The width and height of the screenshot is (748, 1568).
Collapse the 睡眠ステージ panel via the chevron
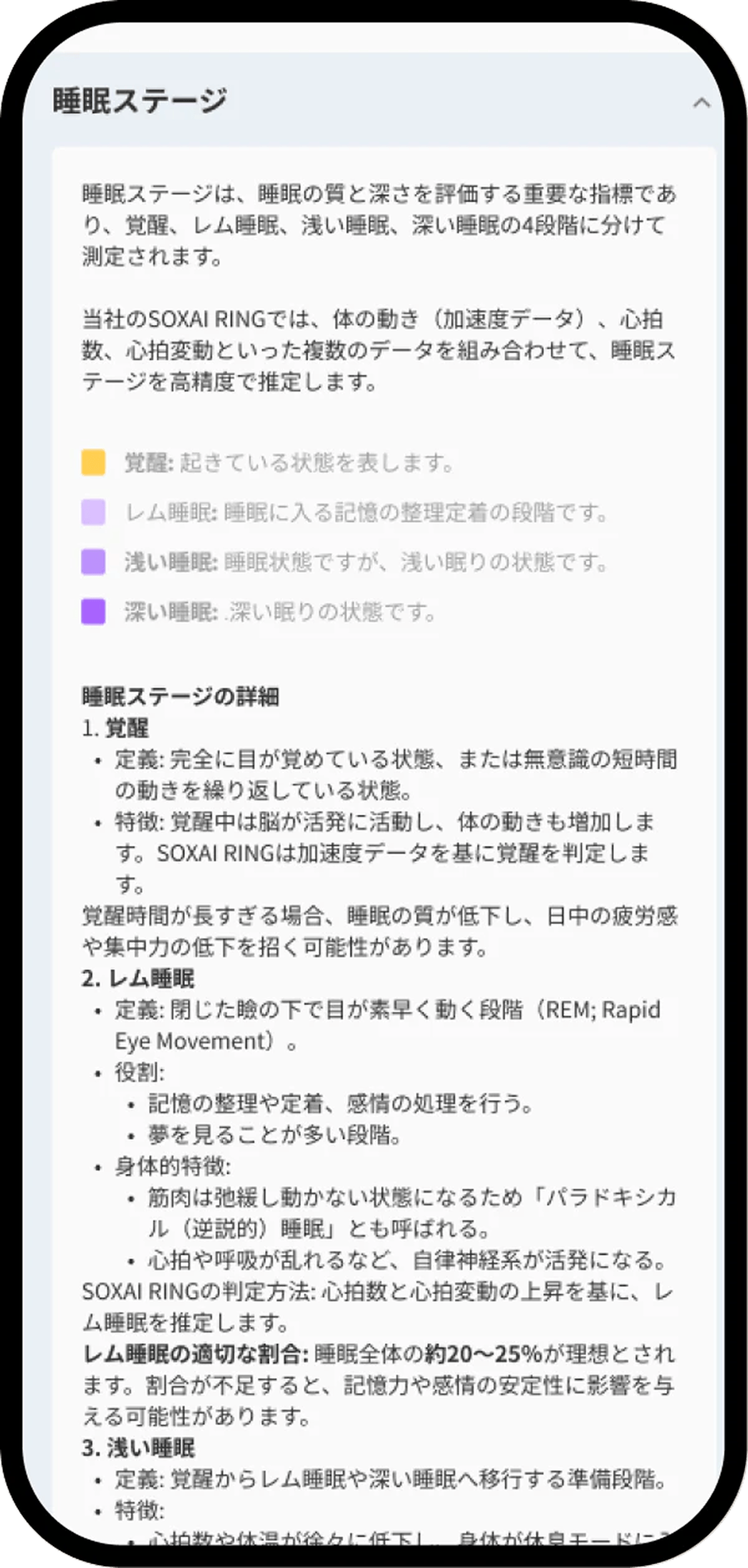pos(701,103)
